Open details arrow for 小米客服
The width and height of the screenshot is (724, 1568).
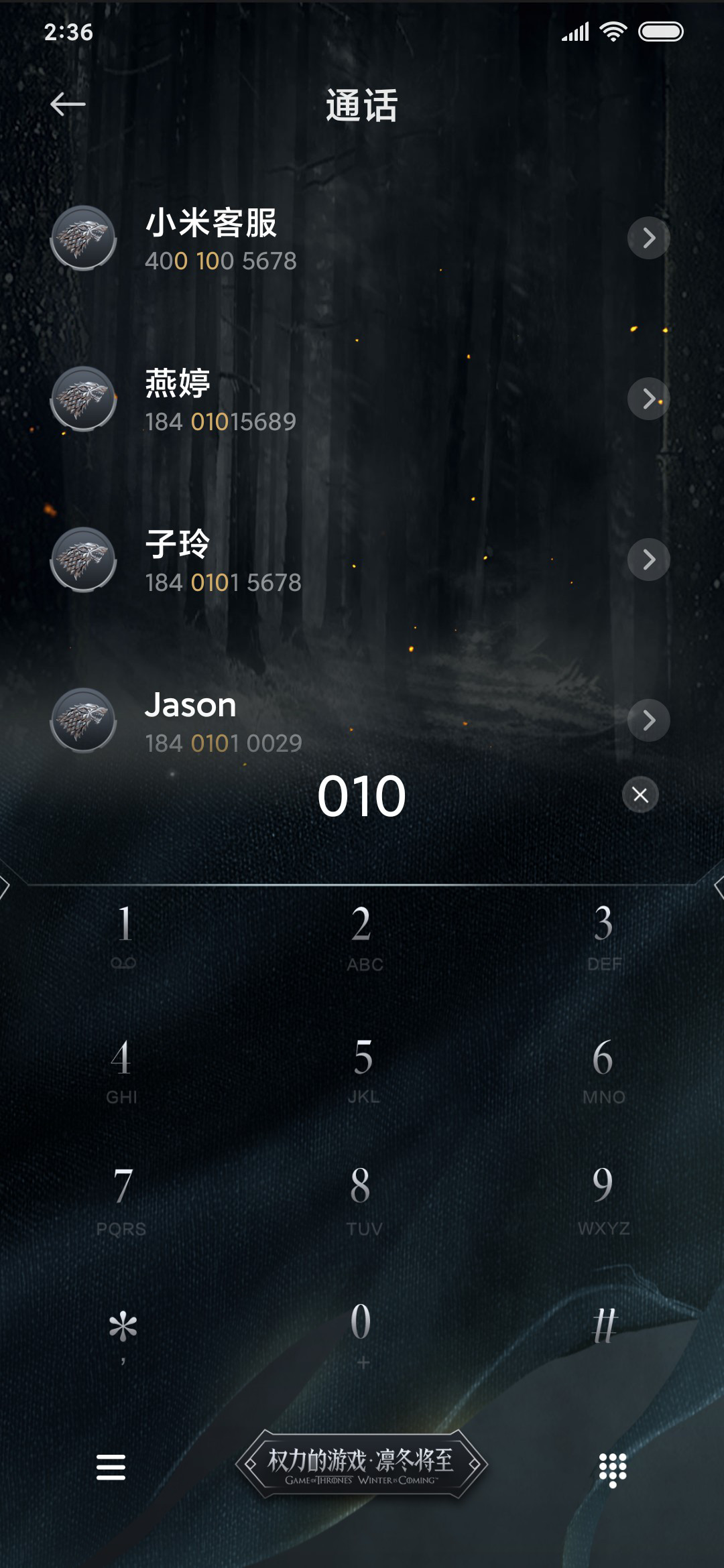click(648, 238)
